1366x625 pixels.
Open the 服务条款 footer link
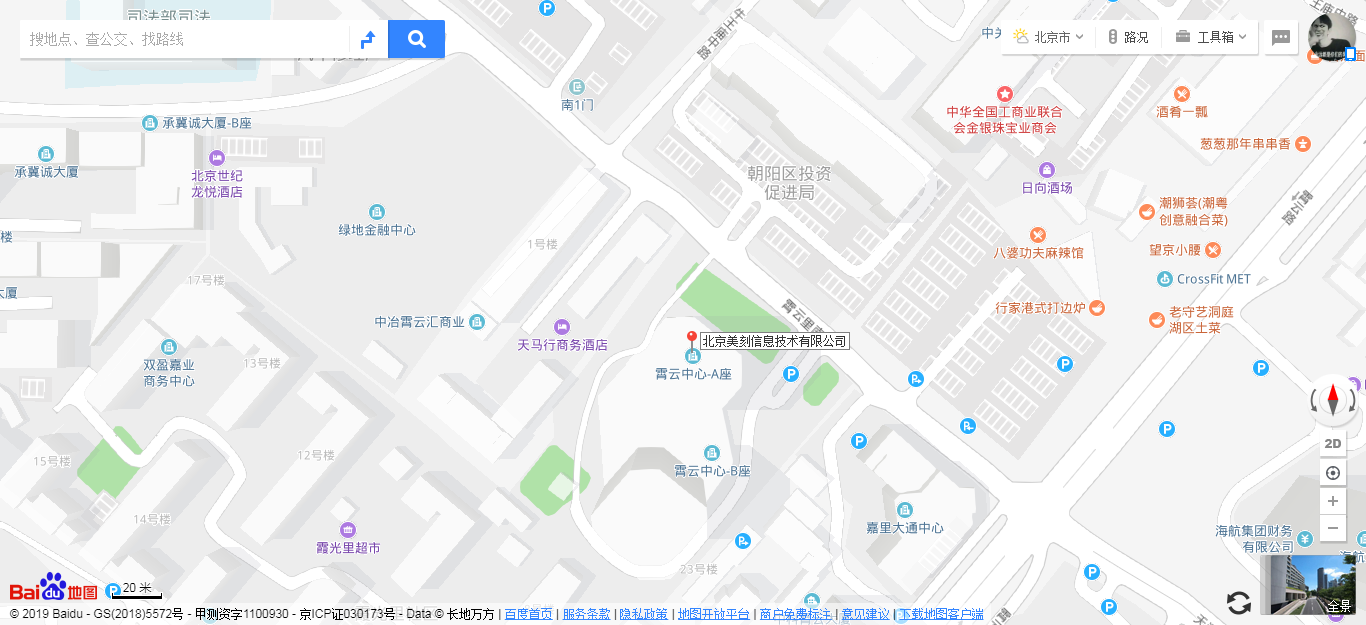(586, 614)
